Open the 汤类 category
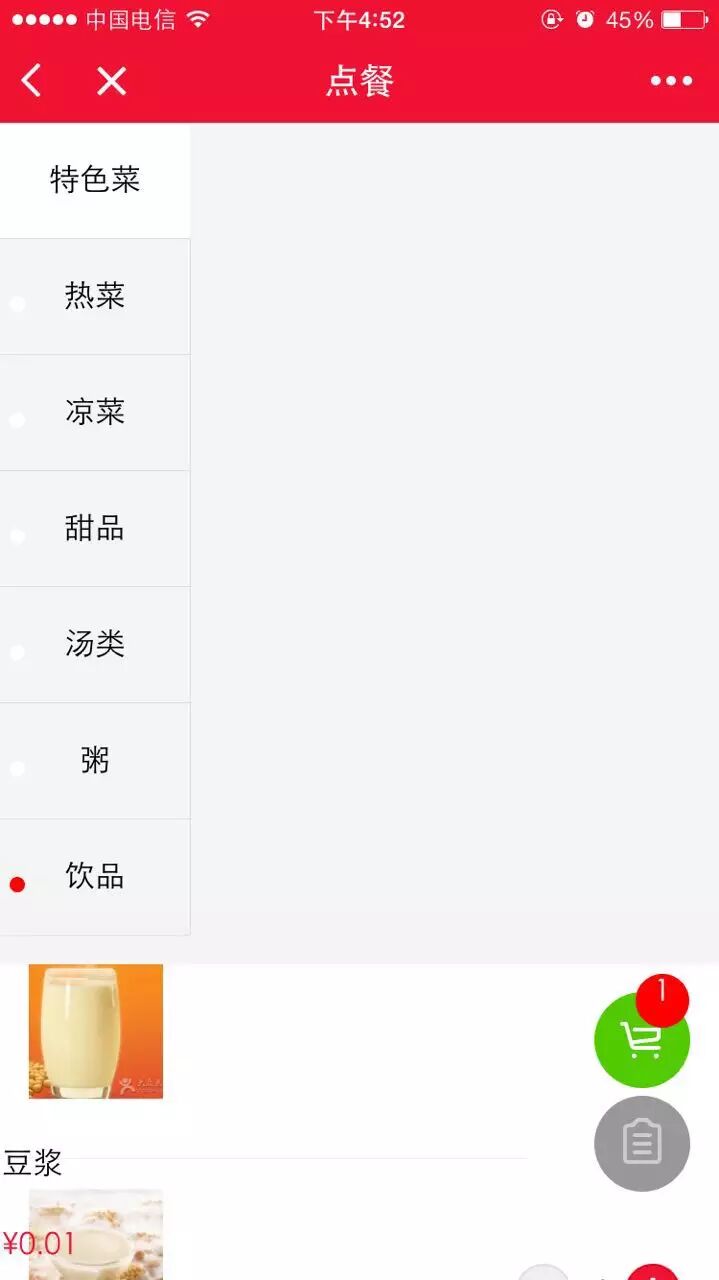The height and width of the screenshot is (1280, 719). tap(95, 644)
